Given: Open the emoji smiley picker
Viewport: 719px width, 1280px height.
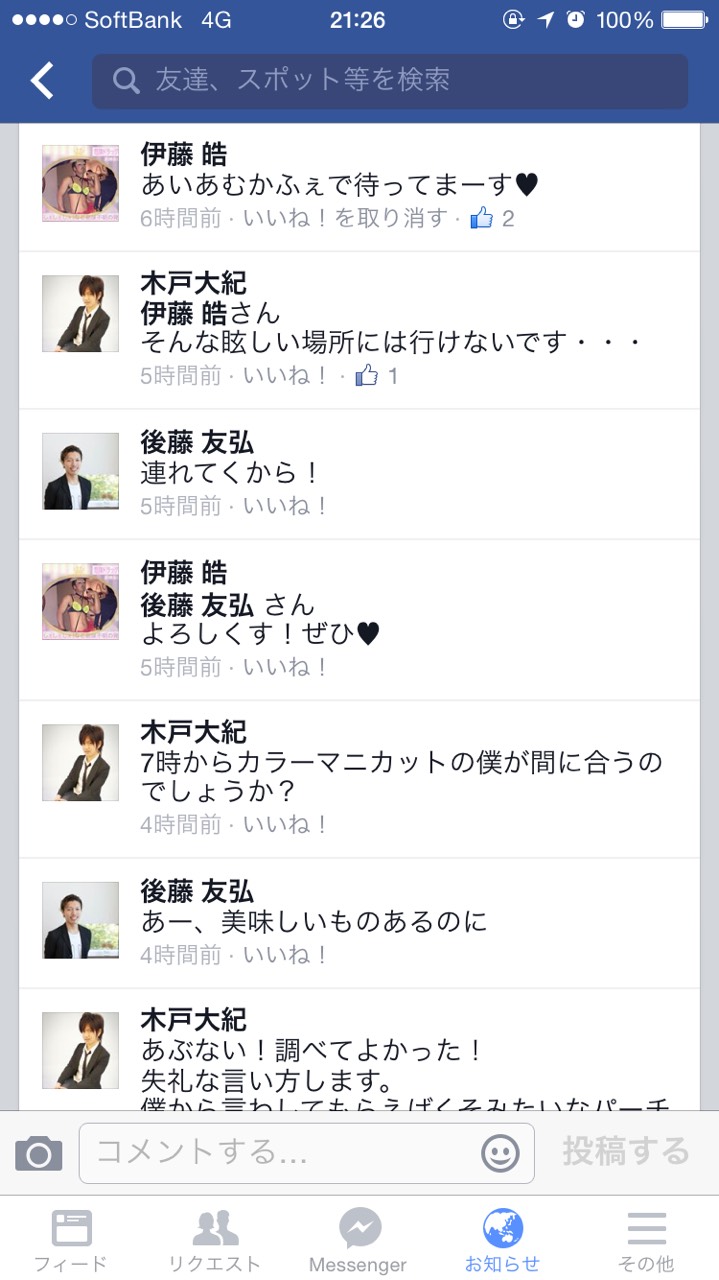Looking at the screenshot, I should point(500,1154).
